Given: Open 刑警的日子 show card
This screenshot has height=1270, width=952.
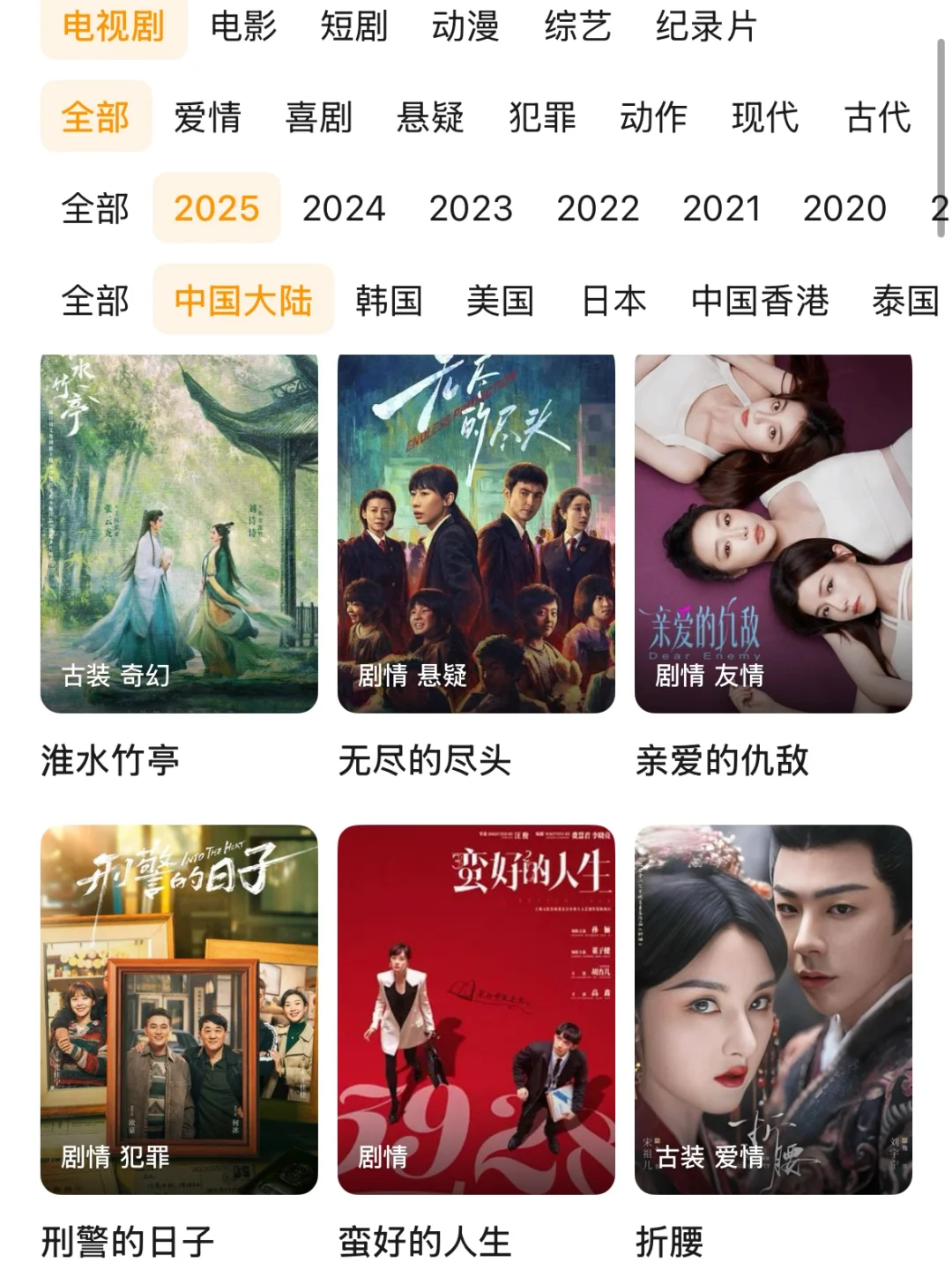Looking at the screenshot, I should tap(179, 1009).
